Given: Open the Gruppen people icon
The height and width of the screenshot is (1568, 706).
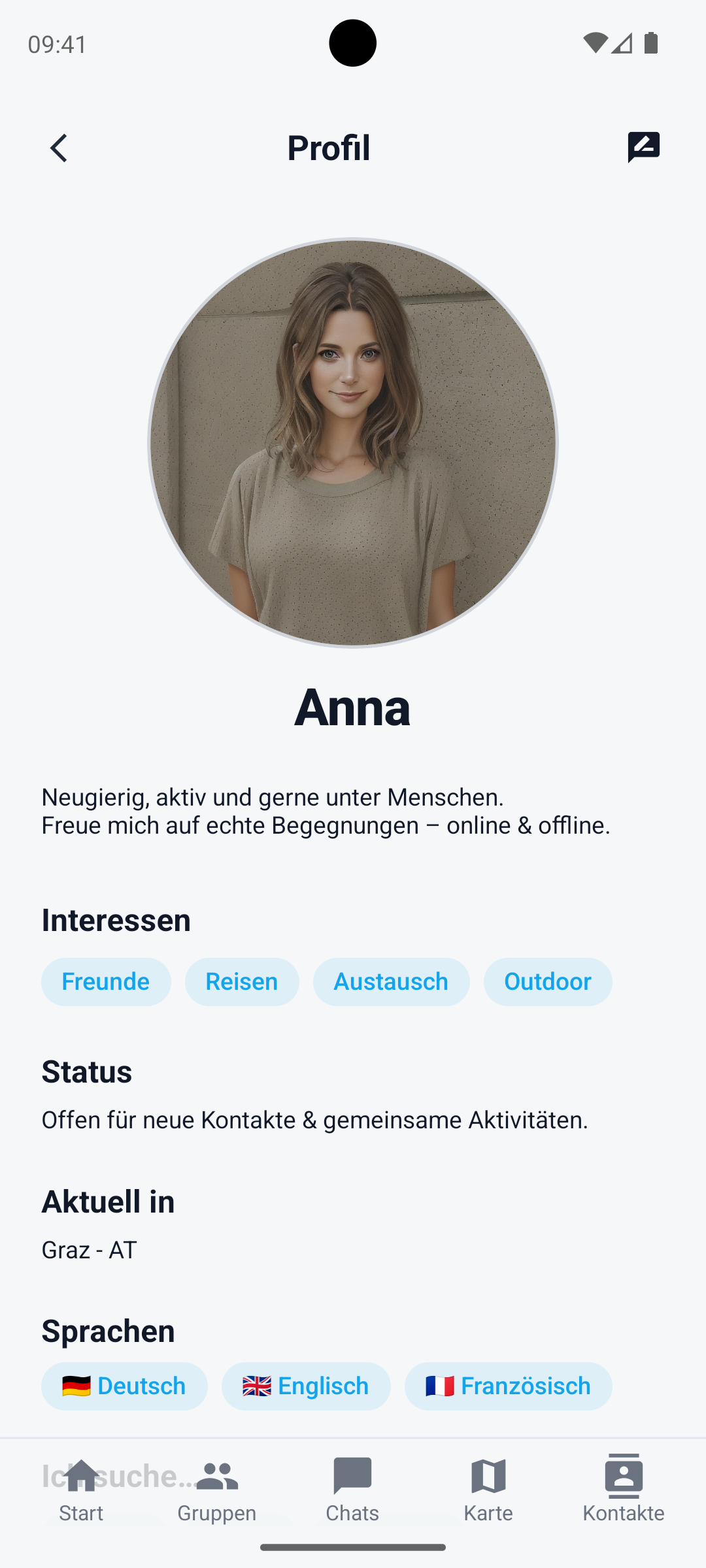Looking at the screenshot, I should pyautogui.click(x=216, y=1475).
